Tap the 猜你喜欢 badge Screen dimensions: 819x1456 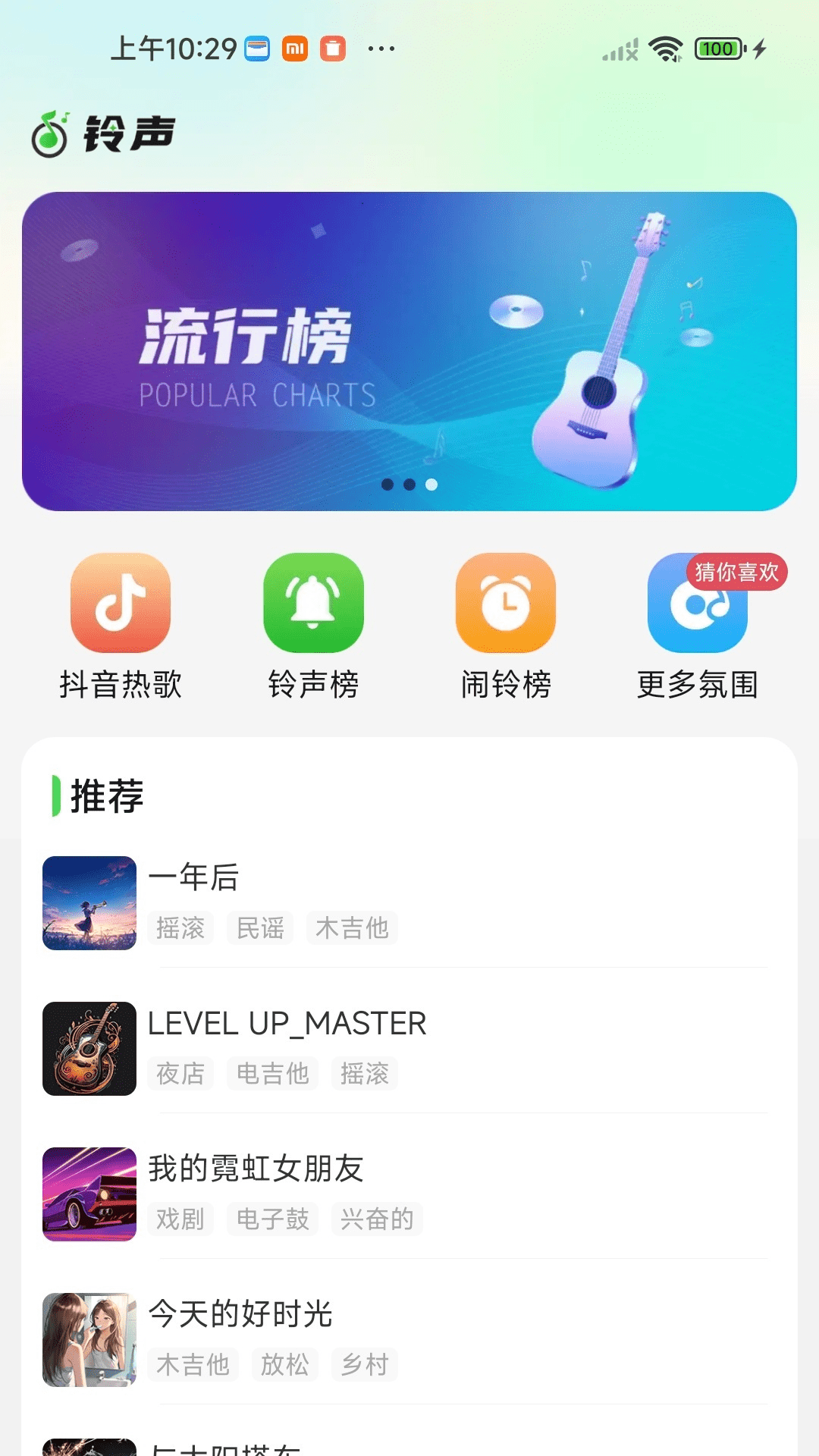pos(738,572)
